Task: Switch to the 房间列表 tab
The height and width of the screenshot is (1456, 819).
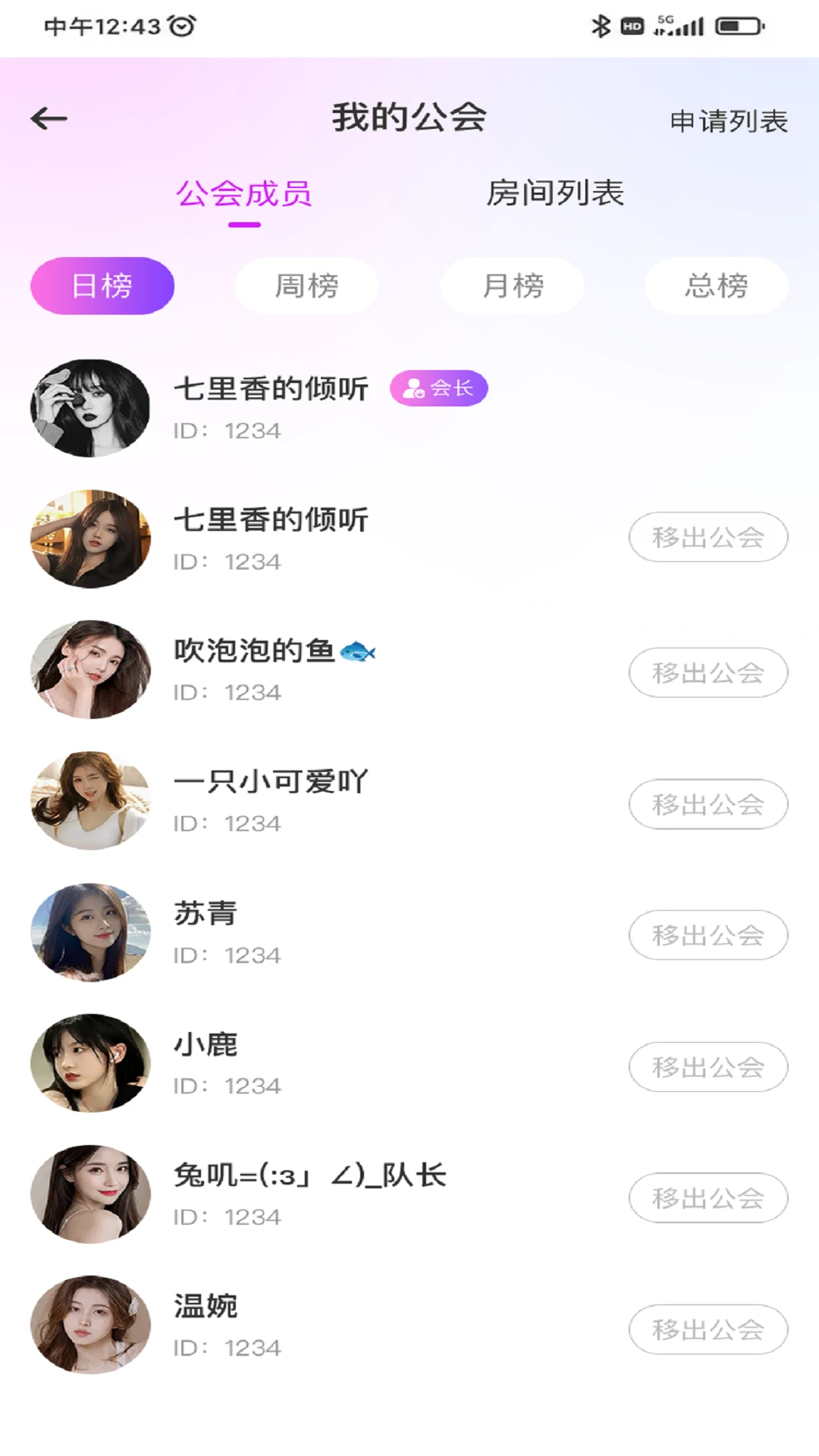Action: click(x=554, y=194)
